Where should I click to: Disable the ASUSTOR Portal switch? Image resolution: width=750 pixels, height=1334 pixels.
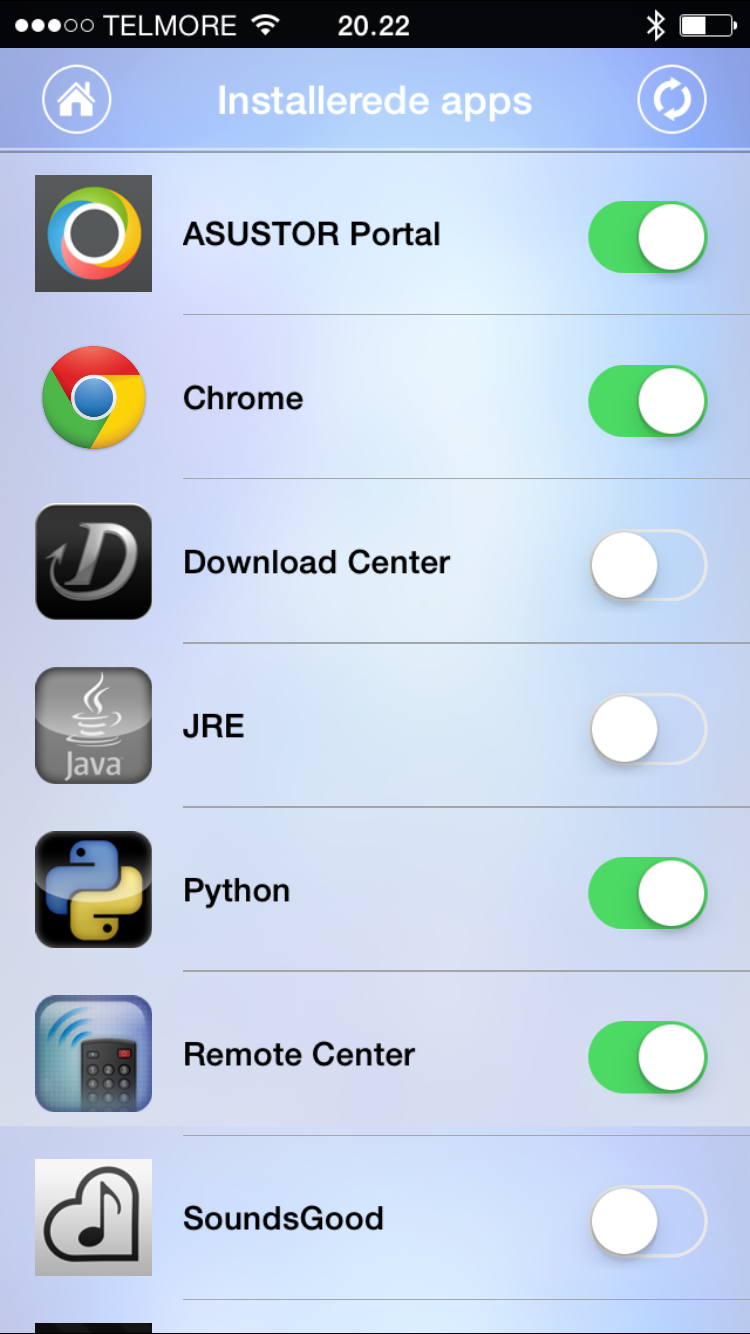[x=648, y=237]
